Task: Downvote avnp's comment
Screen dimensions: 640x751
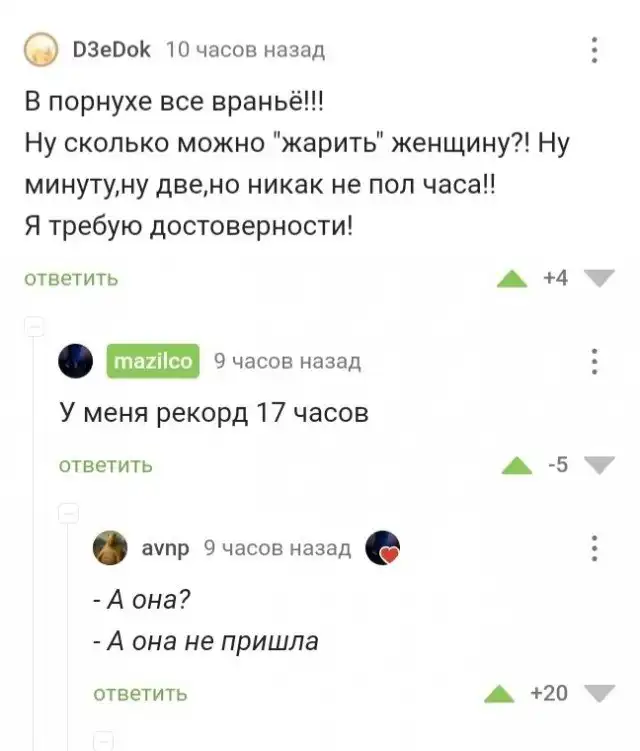Action: [598, 694]
